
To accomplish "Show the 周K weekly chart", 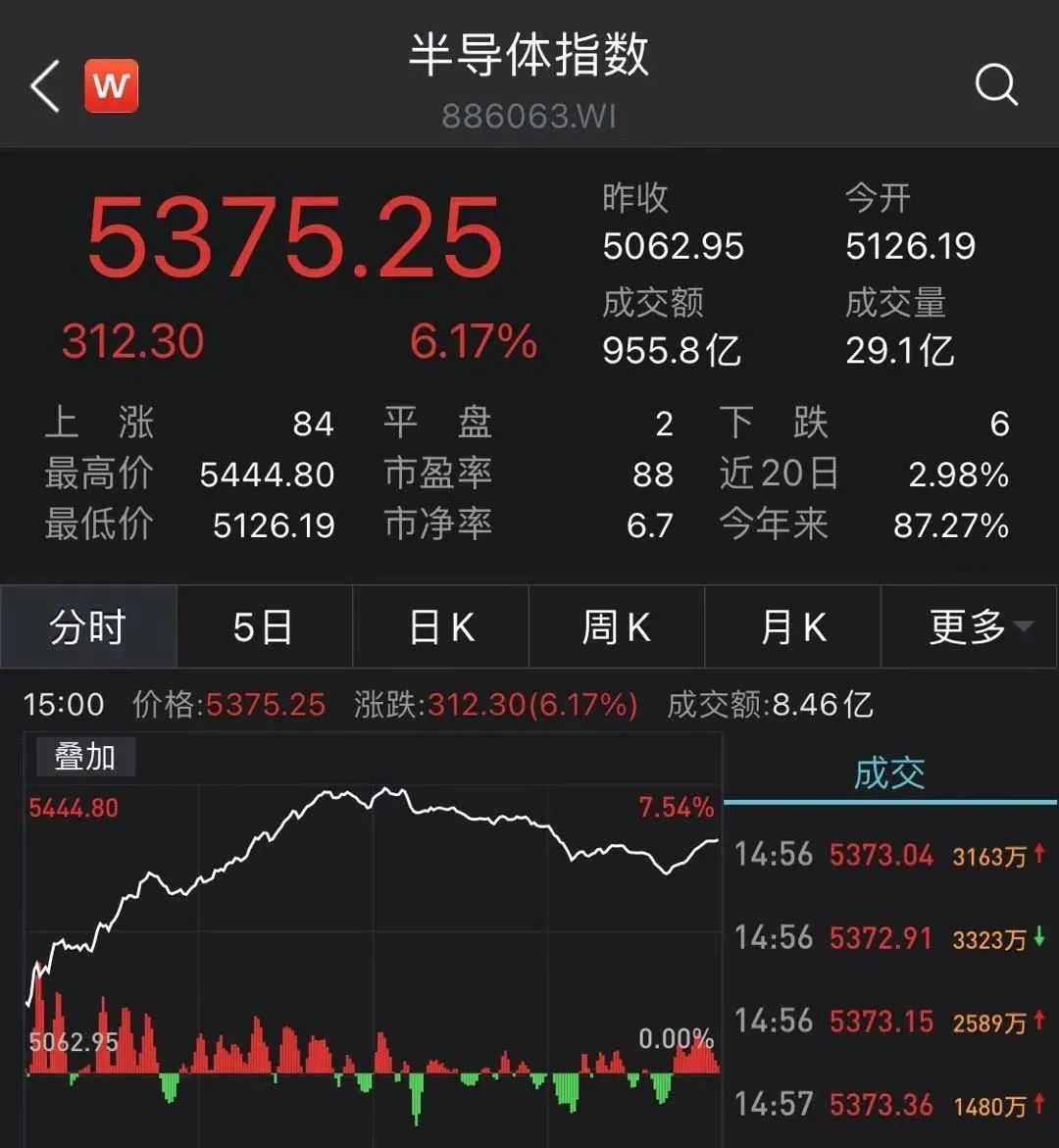I will 616,627.
